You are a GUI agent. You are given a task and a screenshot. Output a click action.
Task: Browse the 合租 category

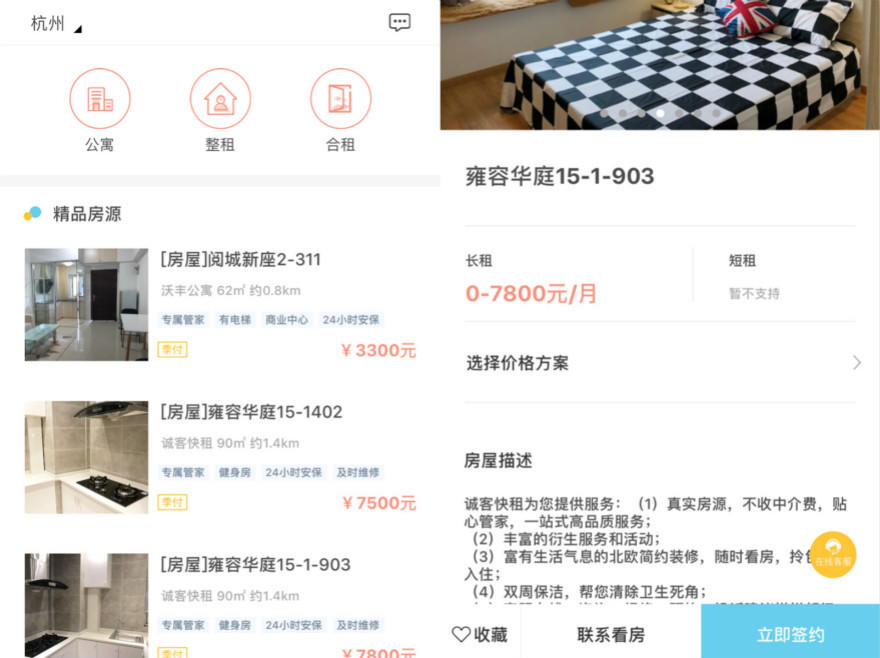pyautogui.click(x=340, y=110)
